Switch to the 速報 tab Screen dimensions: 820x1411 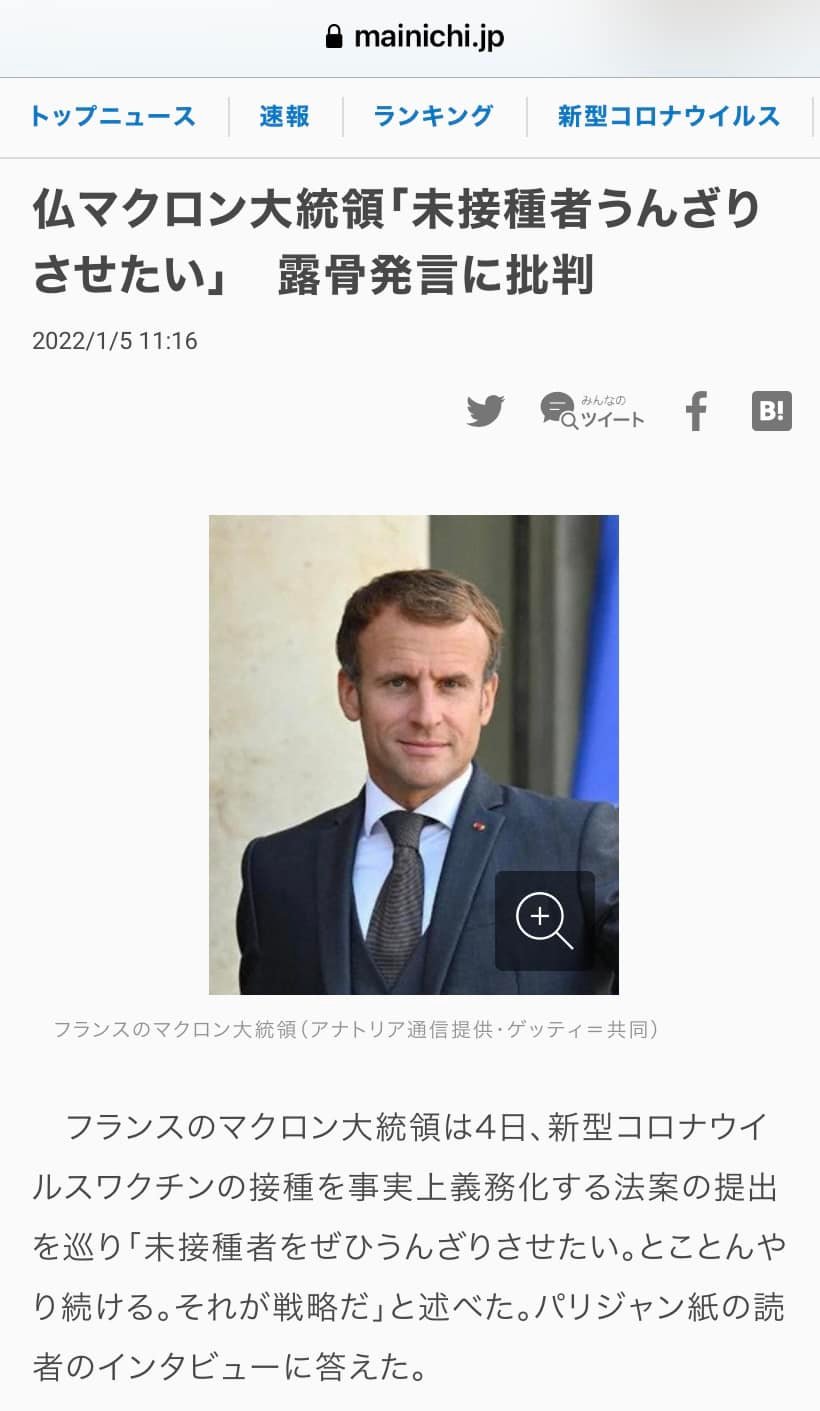pos(285,116)
